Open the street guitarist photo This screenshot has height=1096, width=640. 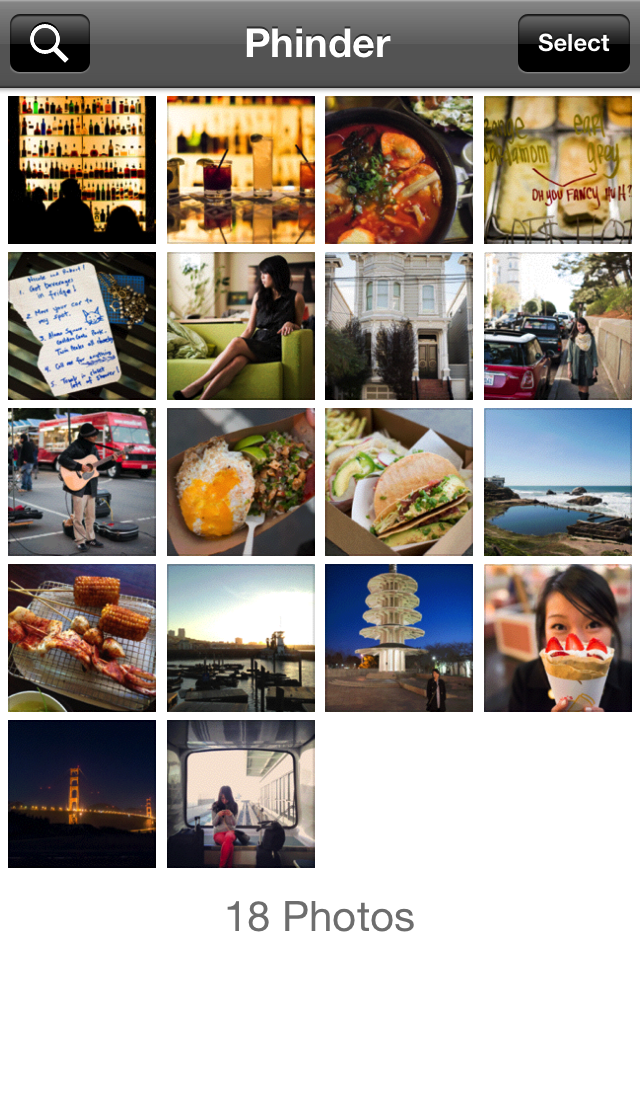(82, 482)
